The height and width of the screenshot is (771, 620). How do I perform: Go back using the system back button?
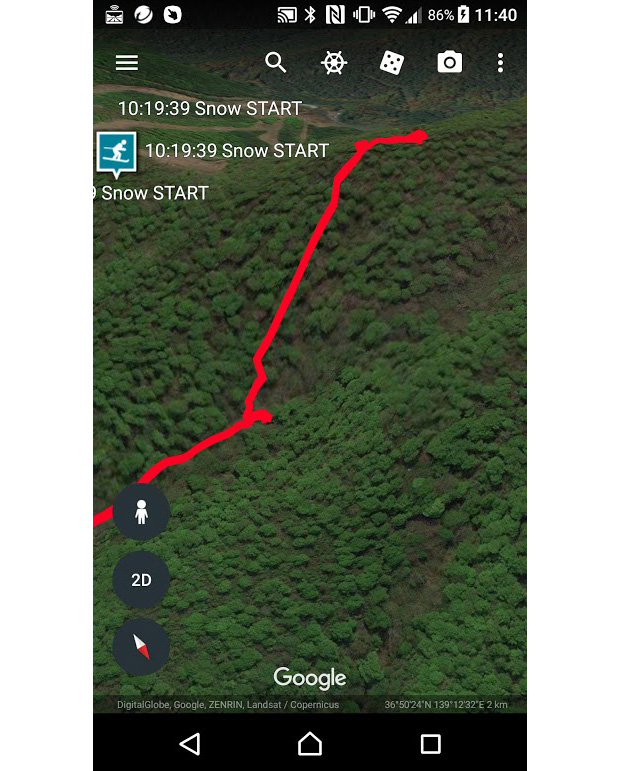click(x=190, y=743)
